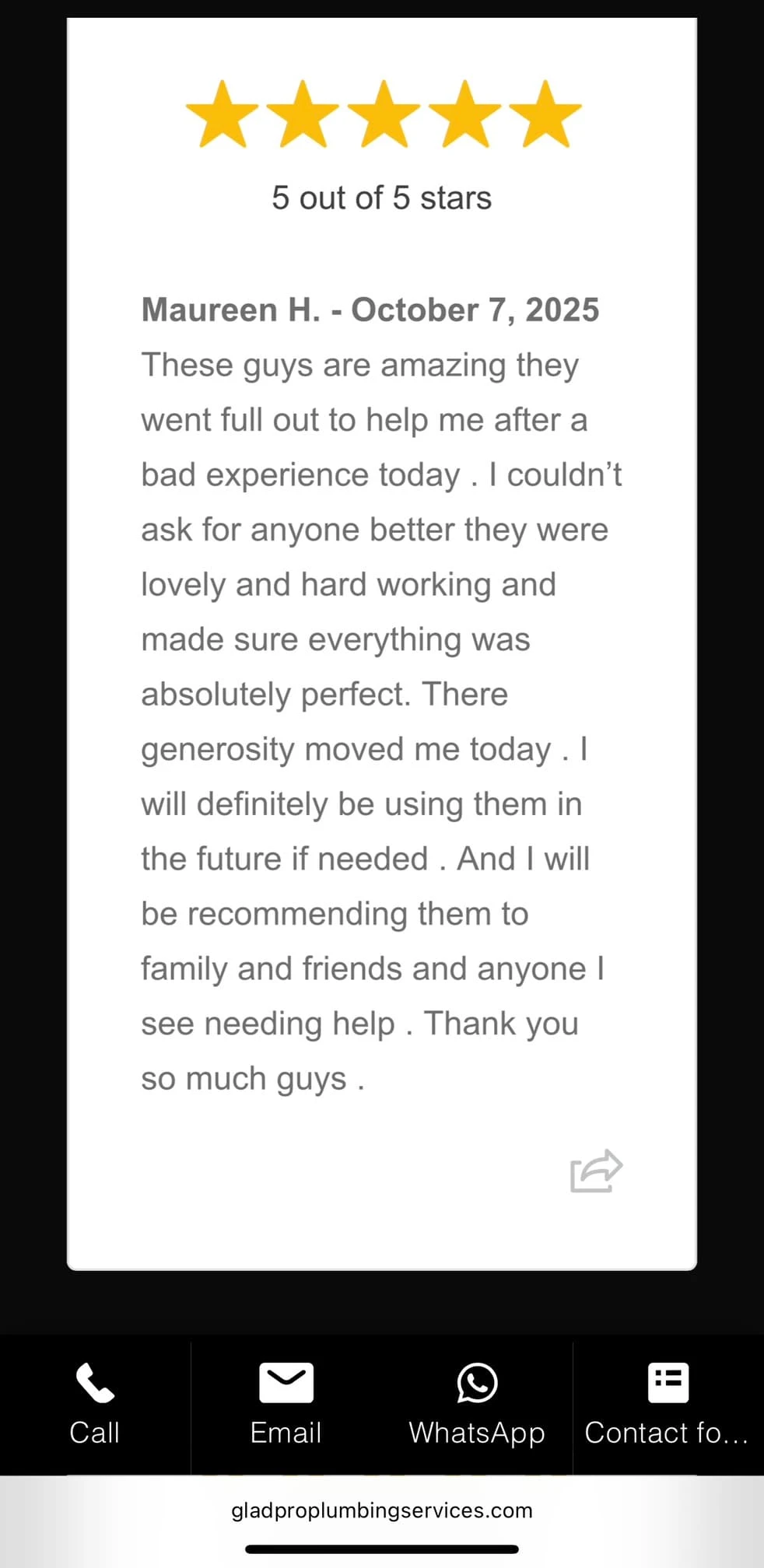Viewport: 764px width, 1568px height.
Task: Call the plumbing service
Action: tap(94, 1403)
